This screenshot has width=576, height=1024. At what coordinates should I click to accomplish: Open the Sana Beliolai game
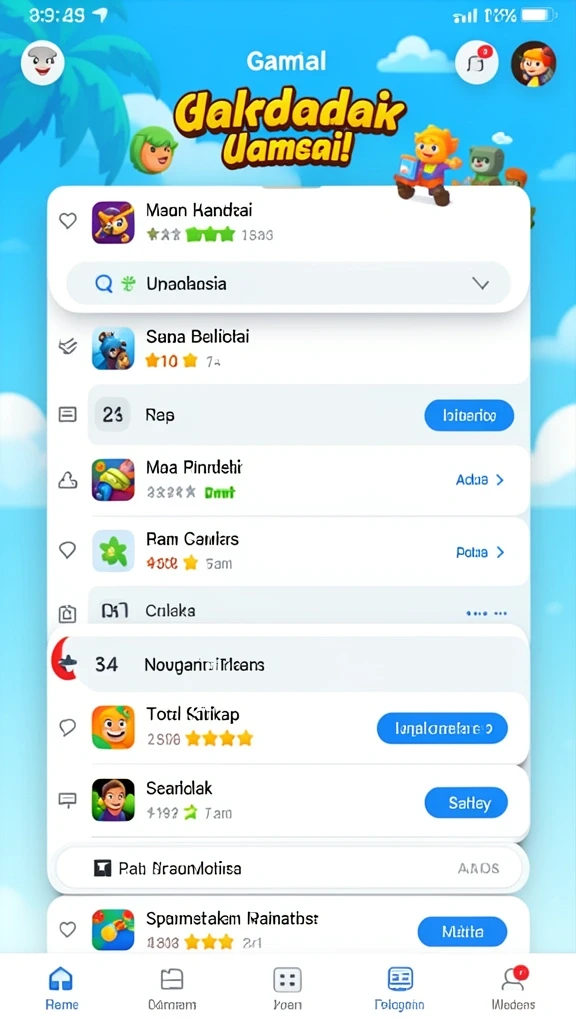point(288,348)
